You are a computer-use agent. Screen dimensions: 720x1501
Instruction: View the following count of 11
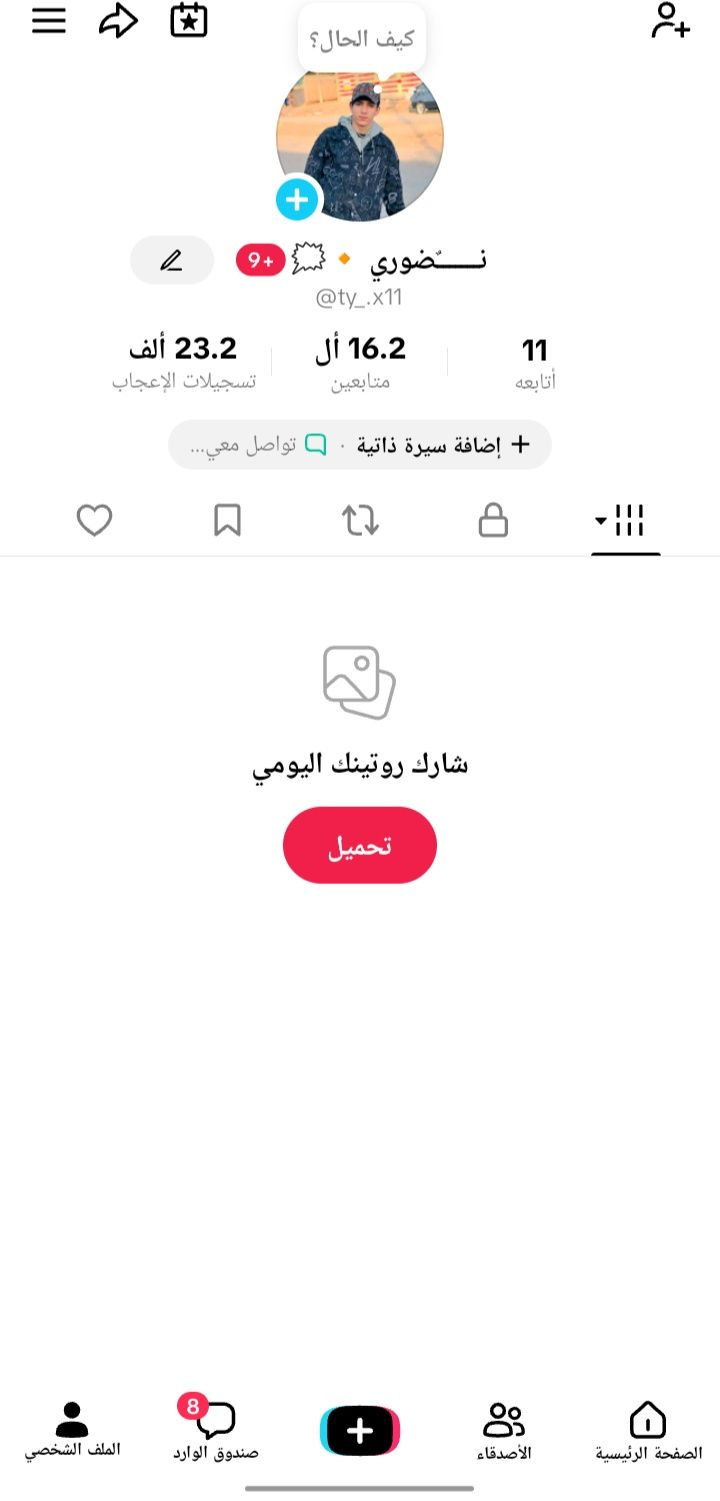pos(535,362)
